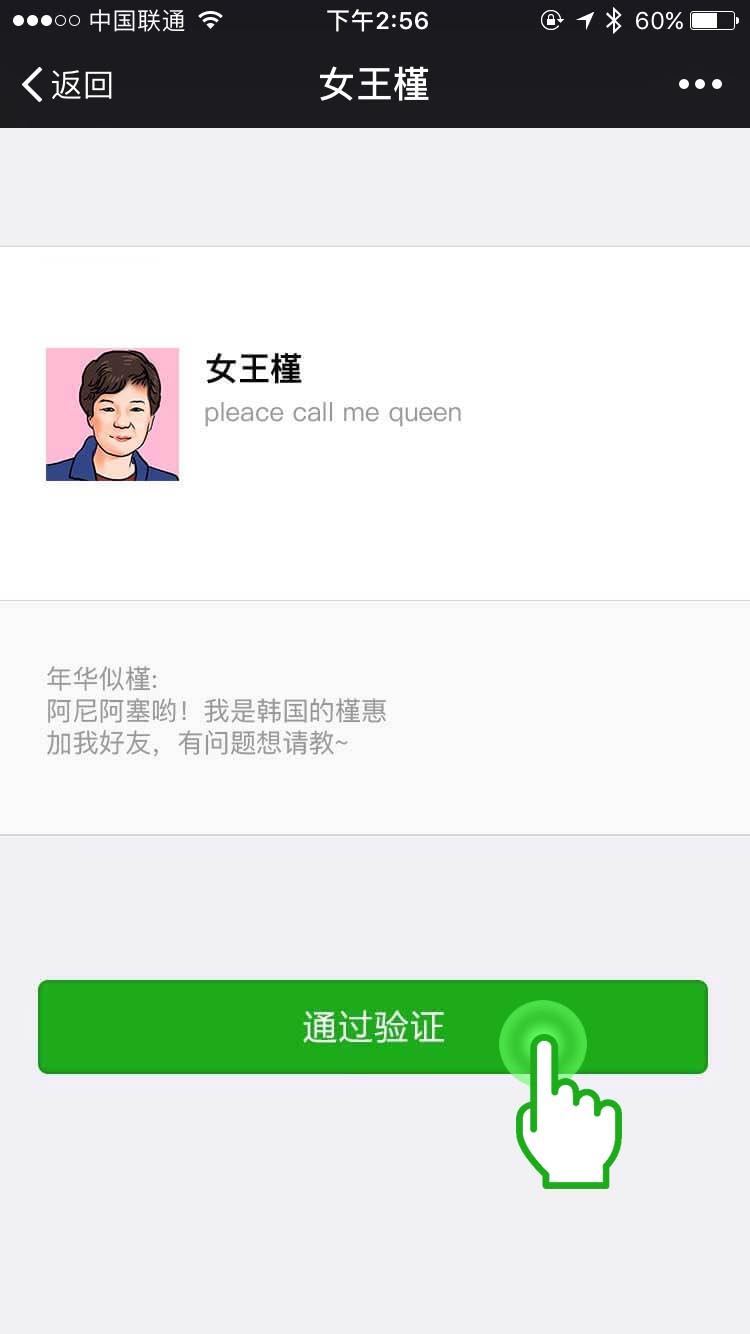Screen dimensions: 750x1334
Task: Open the three-dot overflow menu
Action: pos(700,85)
